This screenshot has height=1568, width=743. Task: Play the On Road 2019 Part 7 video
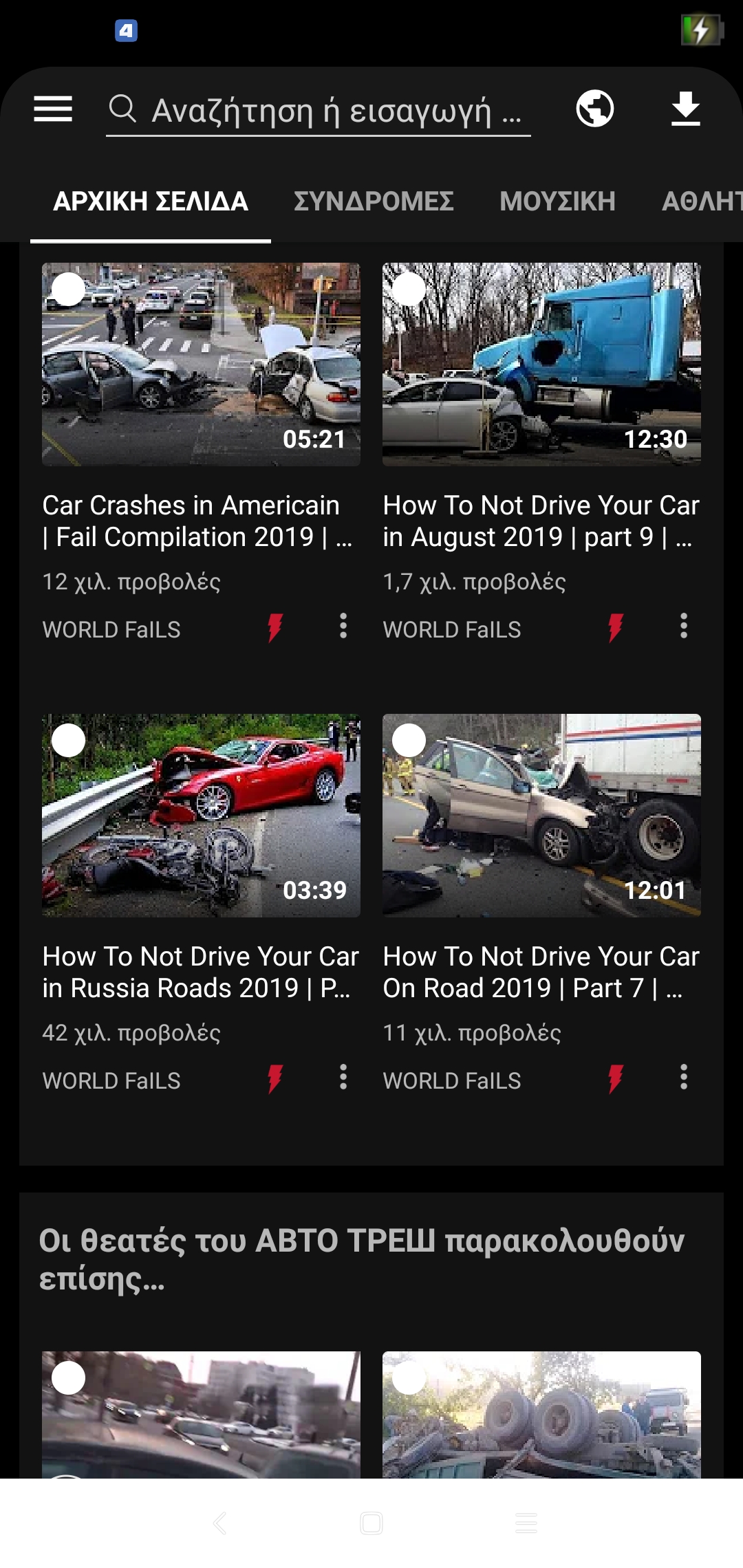pos(541,816)
